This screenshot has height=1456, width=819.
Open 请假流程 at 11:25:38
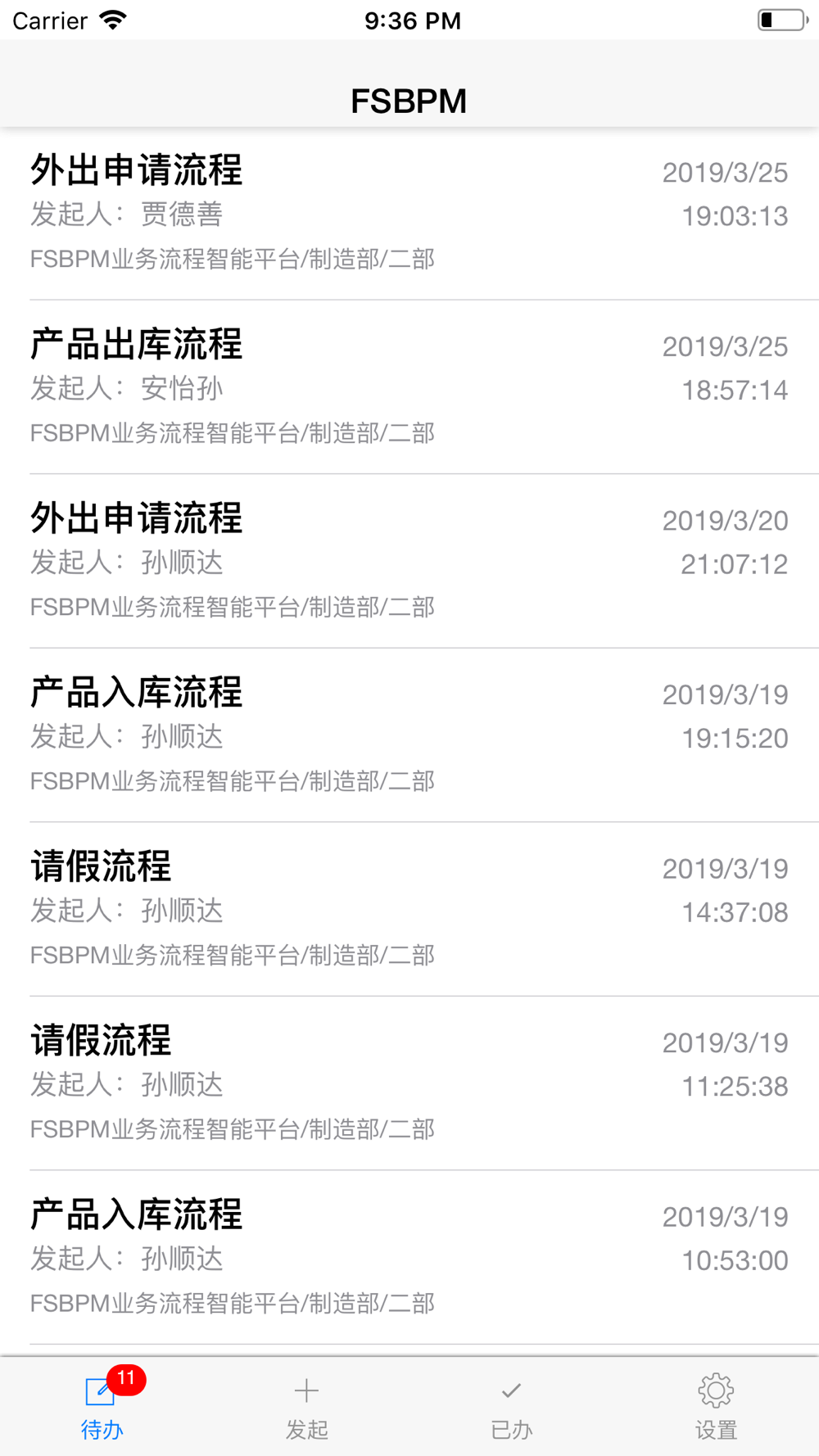coord(409,1083)
